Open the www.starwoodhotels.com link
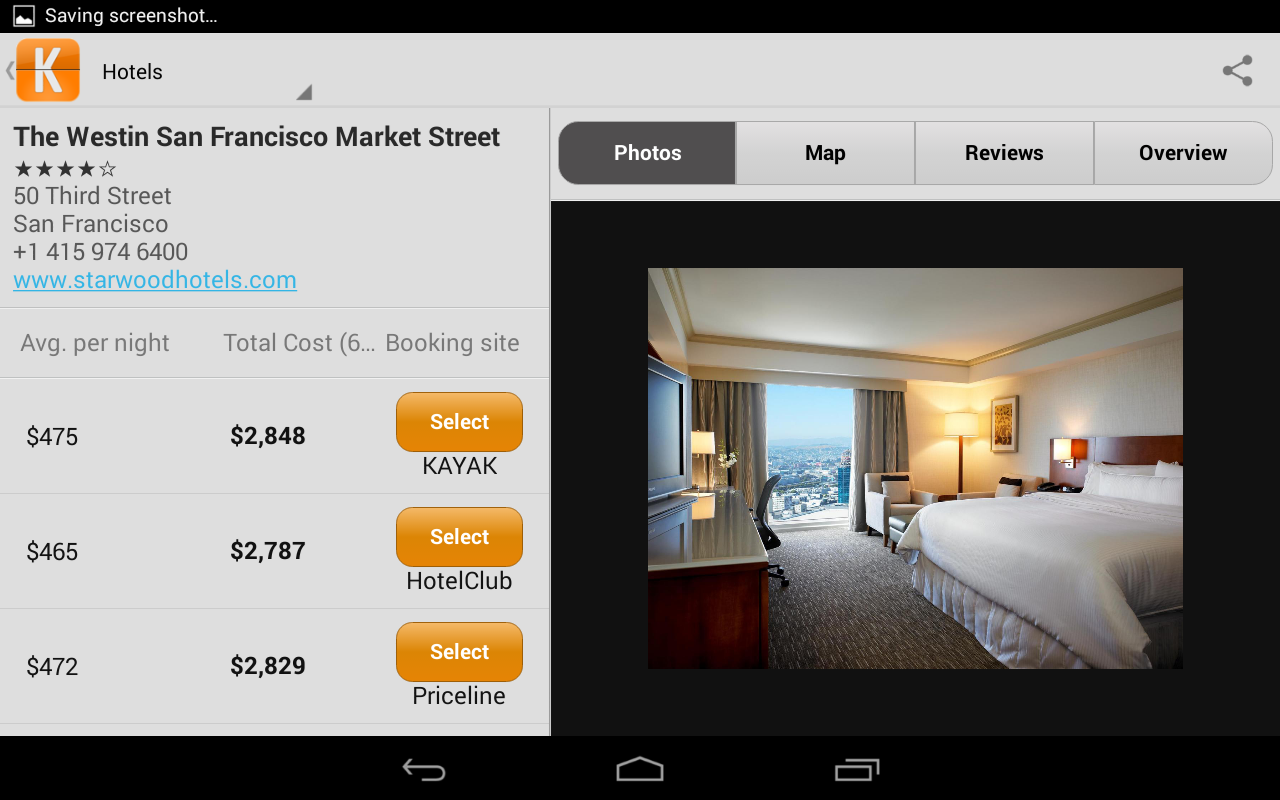This screenshot has width=1280, height=800. tap(155, 280)
